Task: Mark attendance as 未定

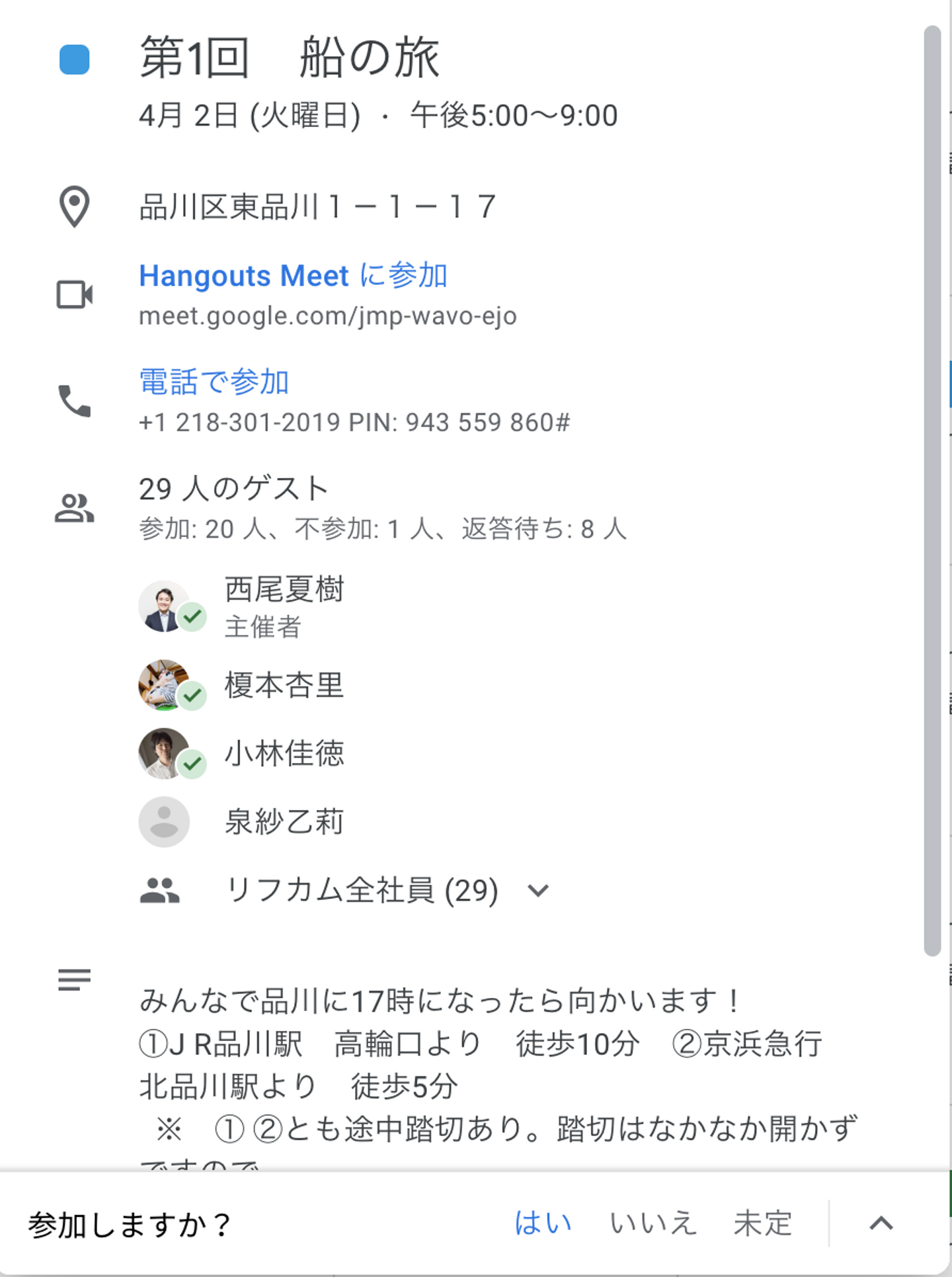Action: point(762,1223)
